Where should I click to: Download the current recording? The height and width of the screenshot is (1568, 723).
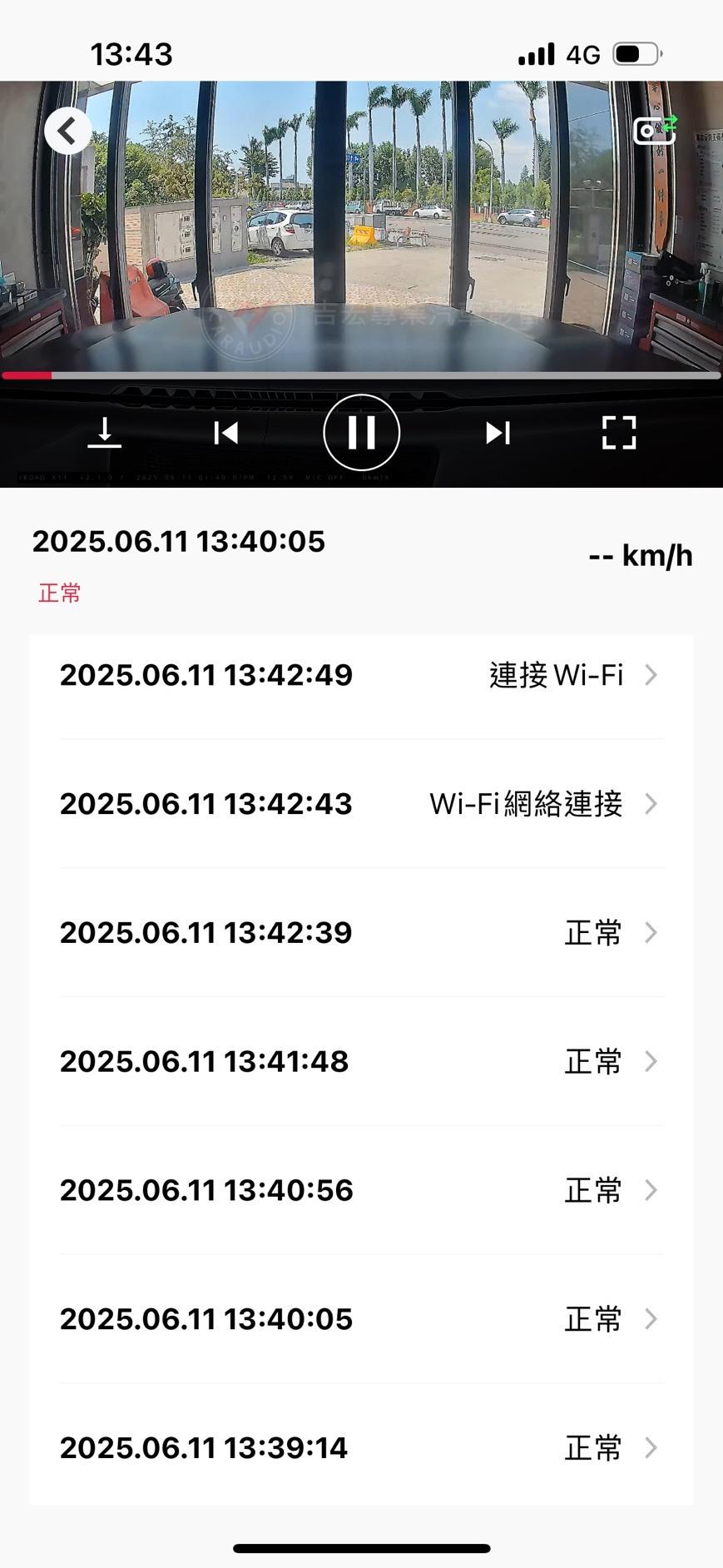tap(105, 433)
